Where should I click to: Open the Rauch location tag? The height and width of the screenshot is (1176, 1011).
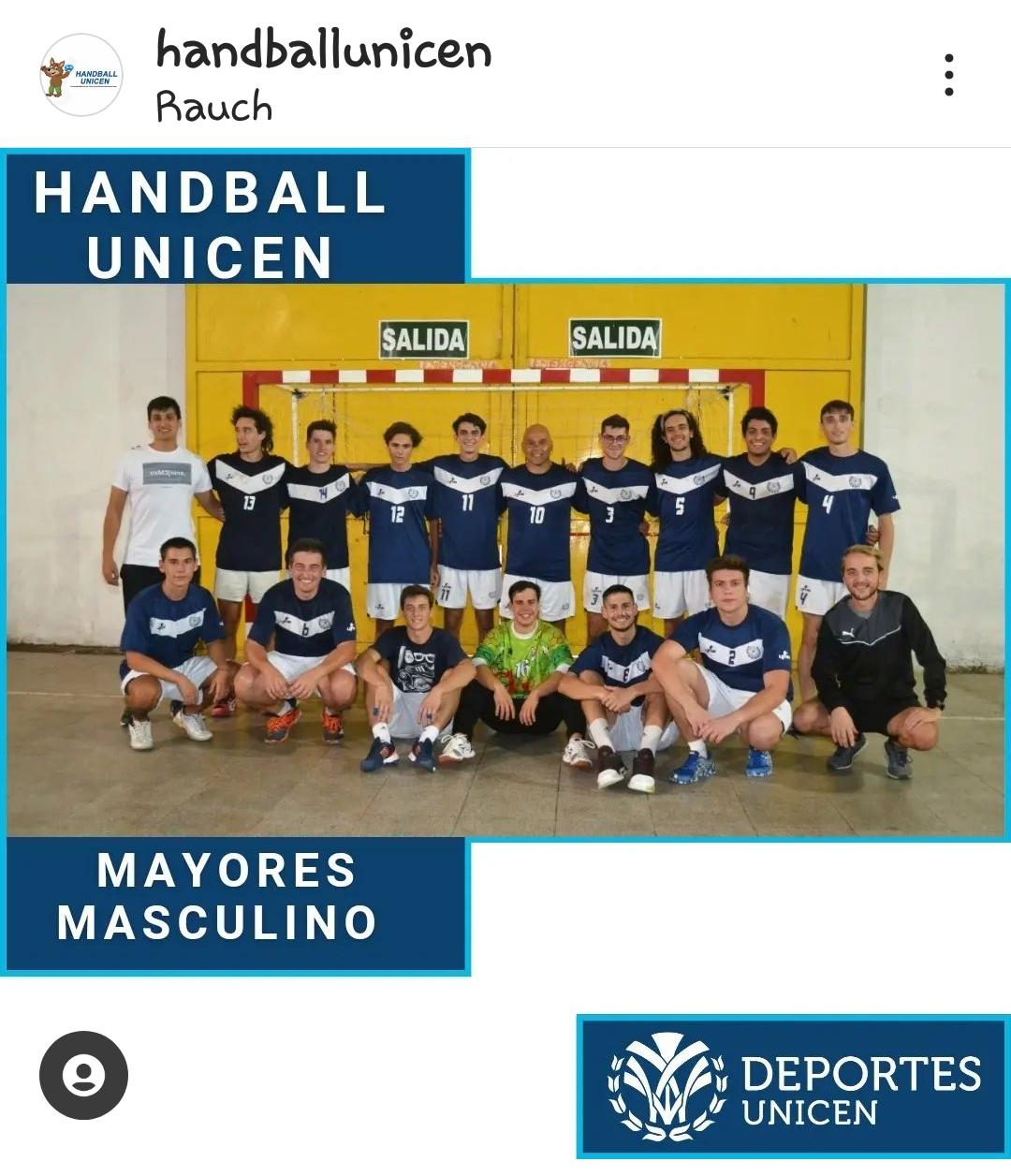point(213,107)
